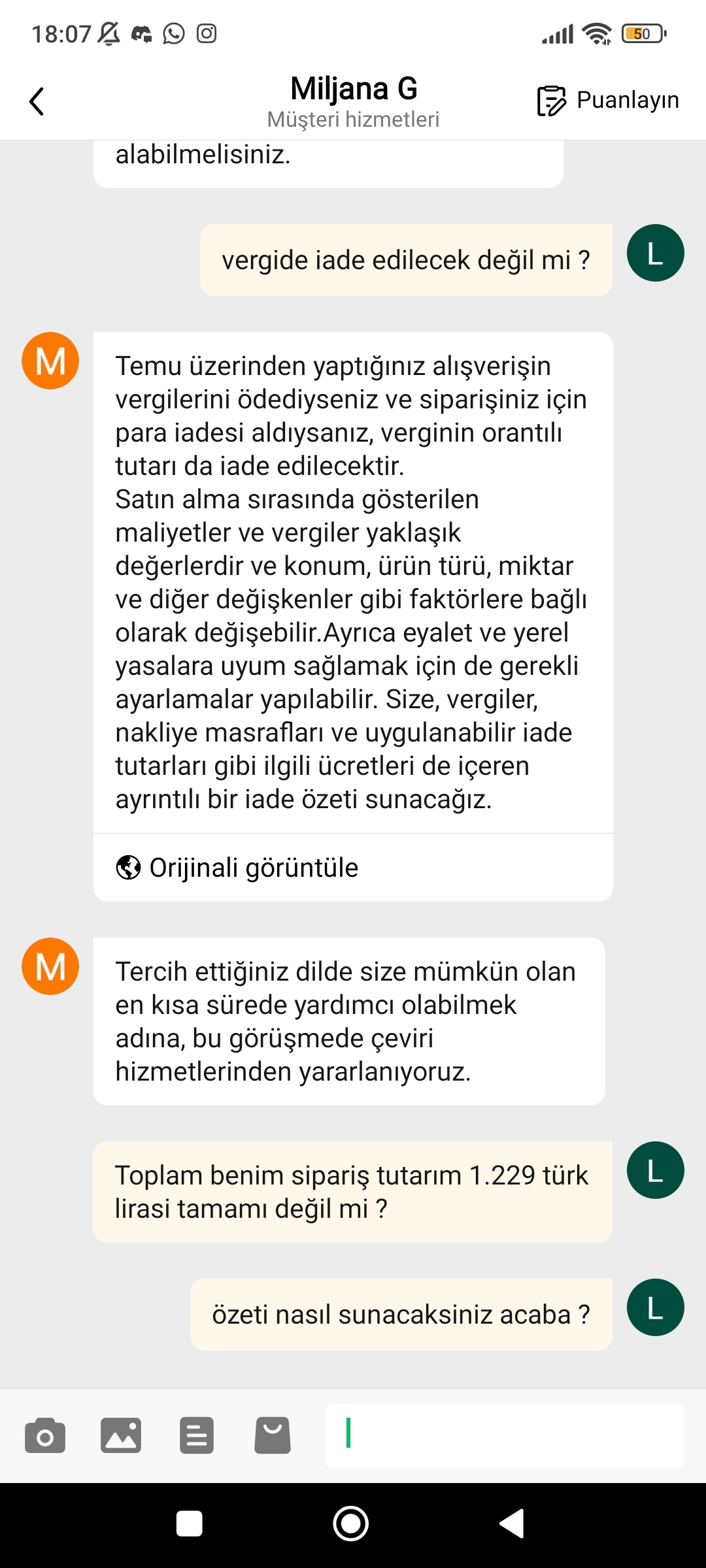Screen dimensions: 706x1568
Task: Show recent apps with the square button
Action: pos(190,1524)
